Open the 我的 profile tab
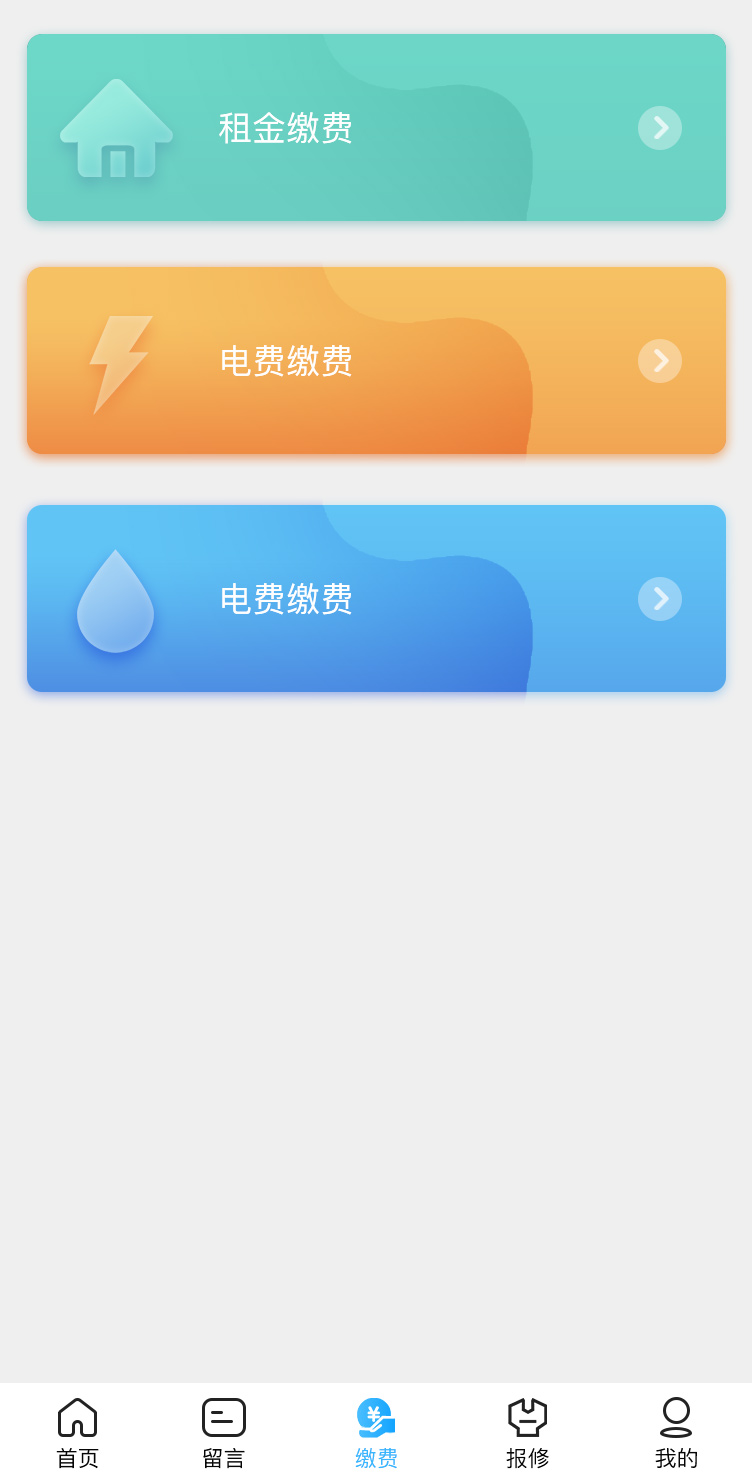This screenshot has width=752, height=1483. 676,1433
